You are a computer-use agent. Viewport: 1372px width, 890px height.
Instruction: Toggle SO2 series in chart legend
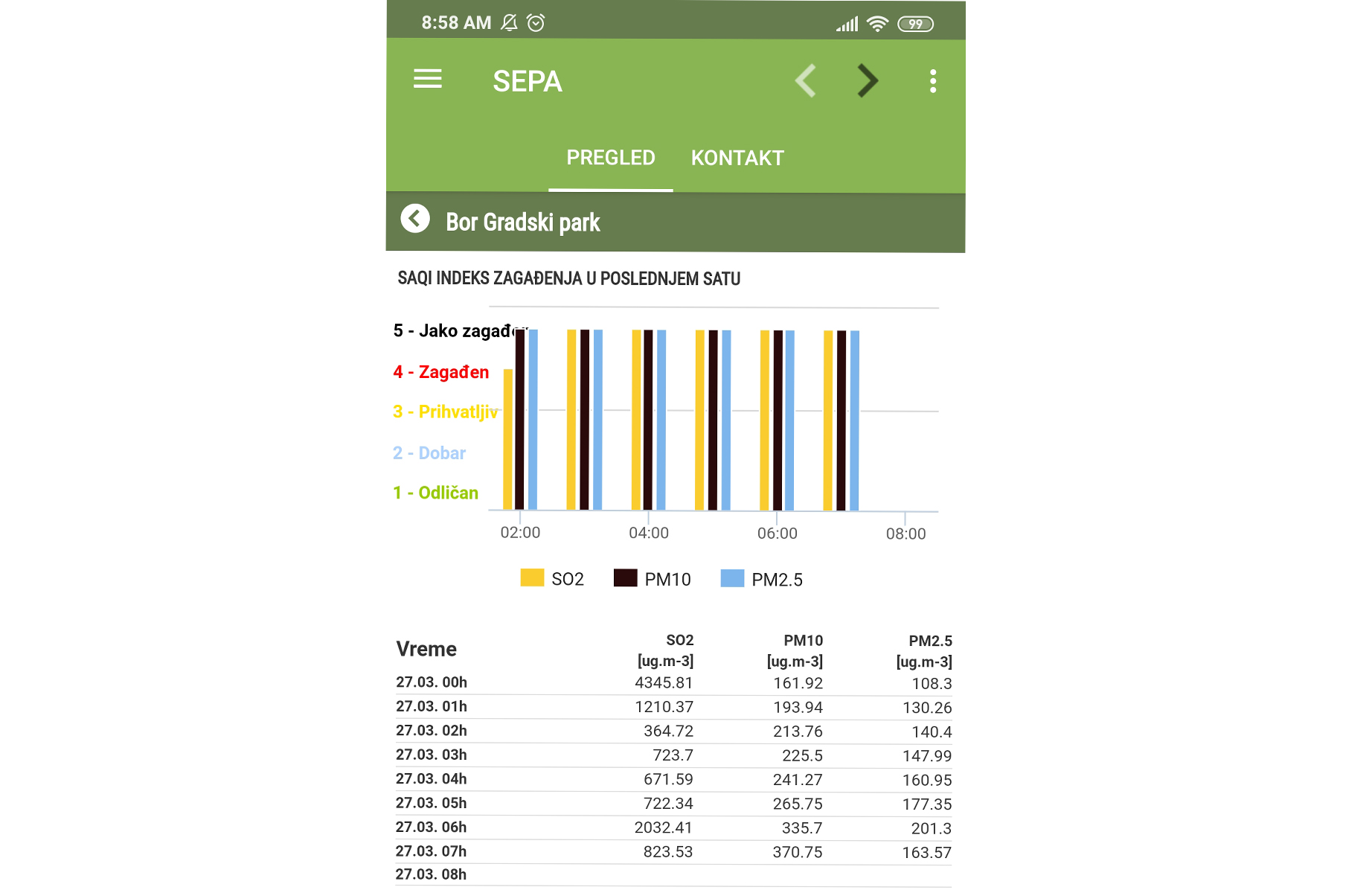(x=552, y=579)
